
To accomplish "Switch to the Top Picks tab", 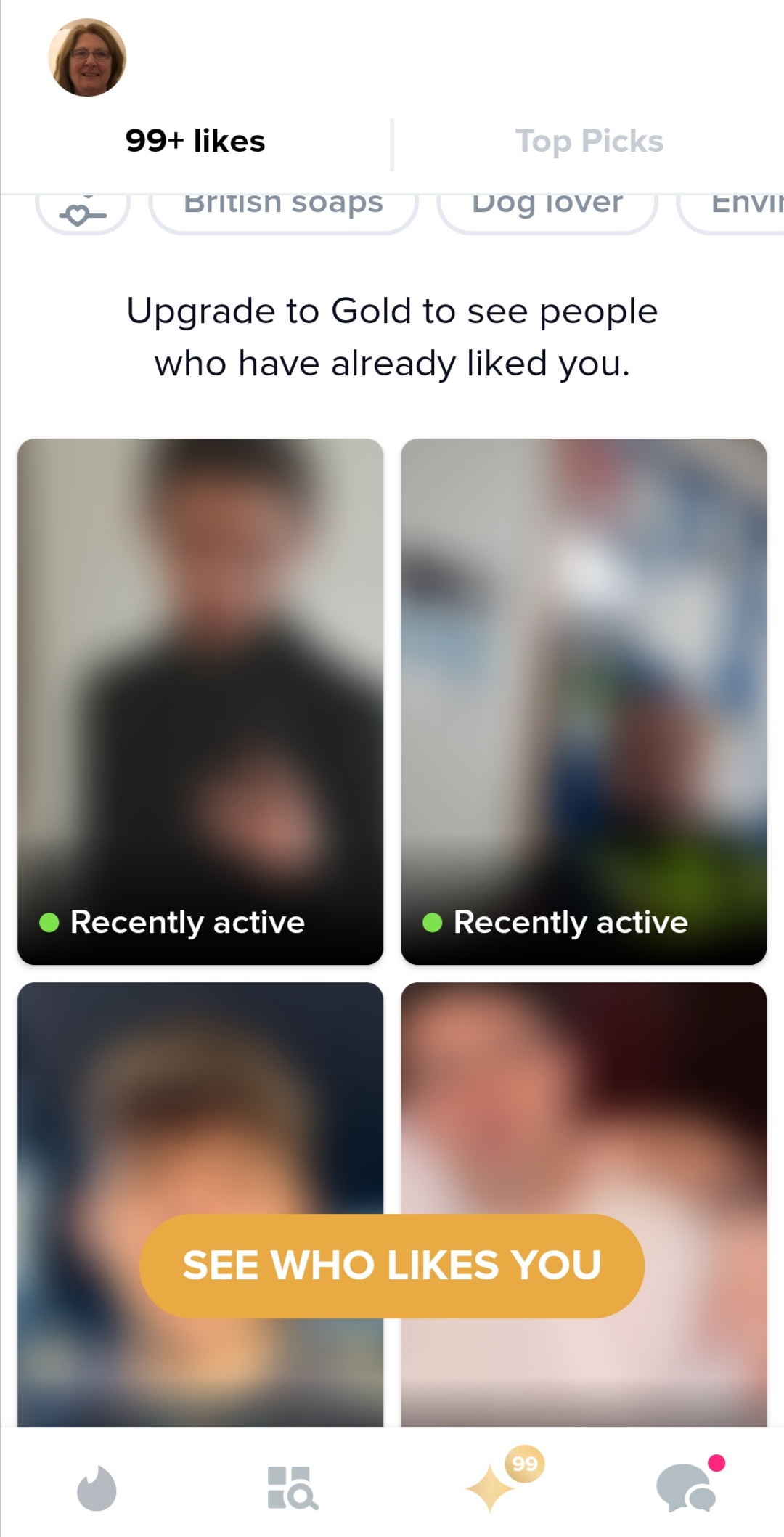I will tap(589, 141).
